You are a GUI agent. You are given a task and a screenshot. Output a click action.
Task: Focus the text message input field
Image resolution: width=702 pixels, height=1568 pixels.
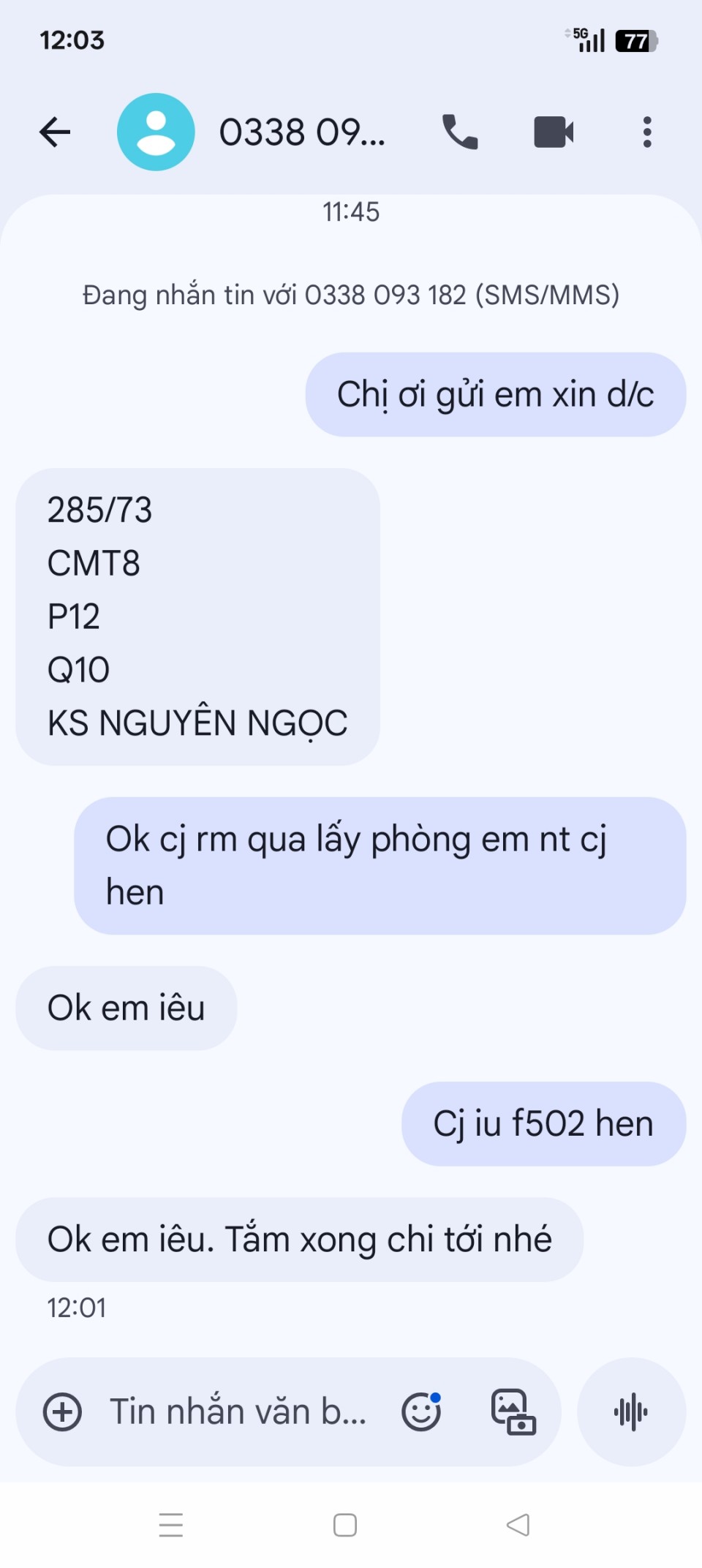(x=238, y=1411)
